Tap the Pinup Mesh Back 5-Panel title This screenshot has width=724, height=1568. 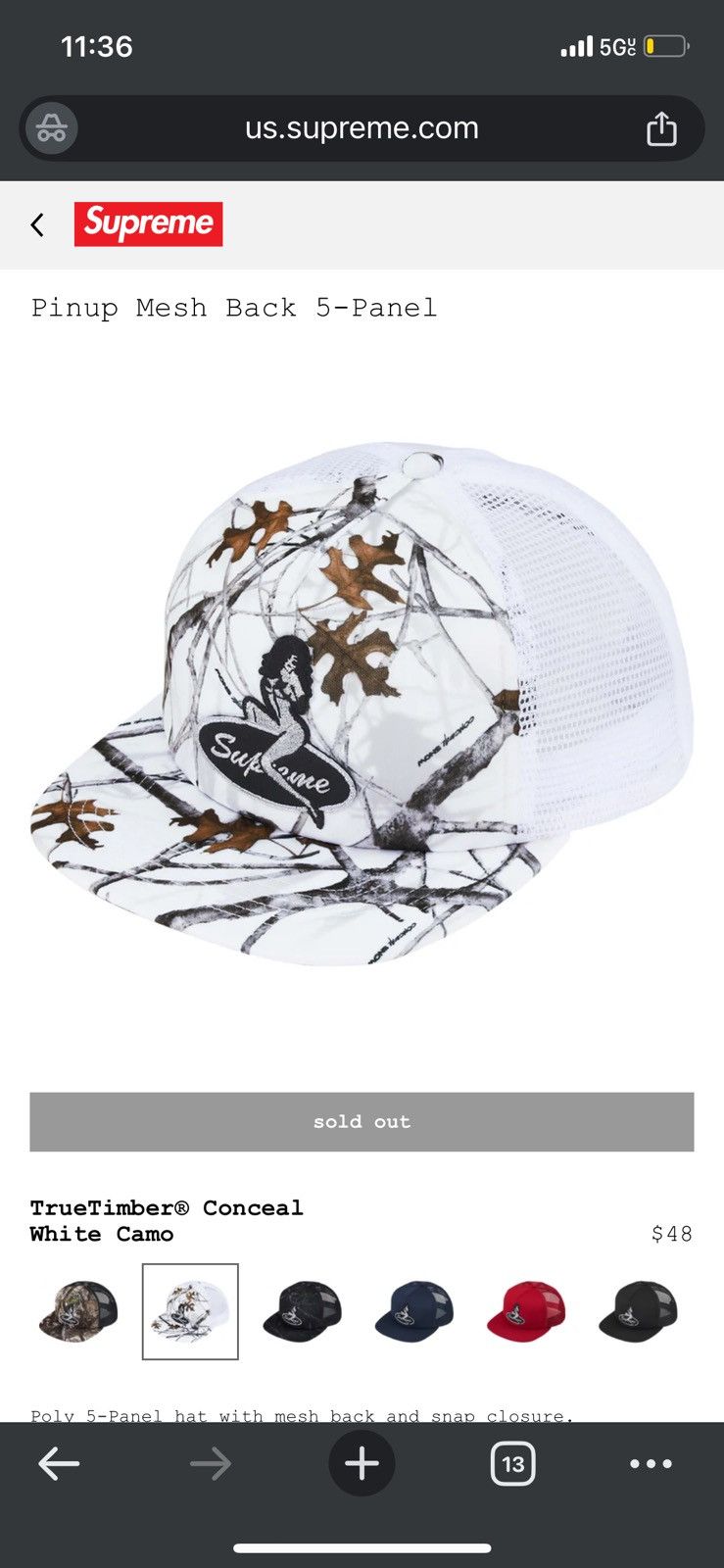233,308
